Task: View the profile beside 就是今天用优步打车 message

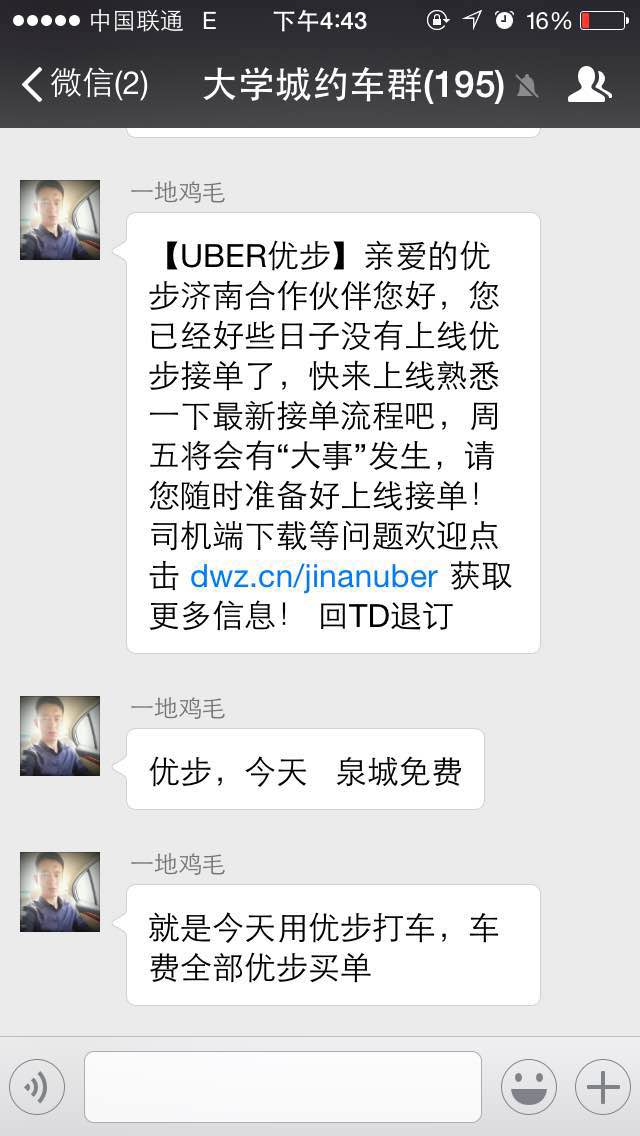Action: tap(60, 892)
